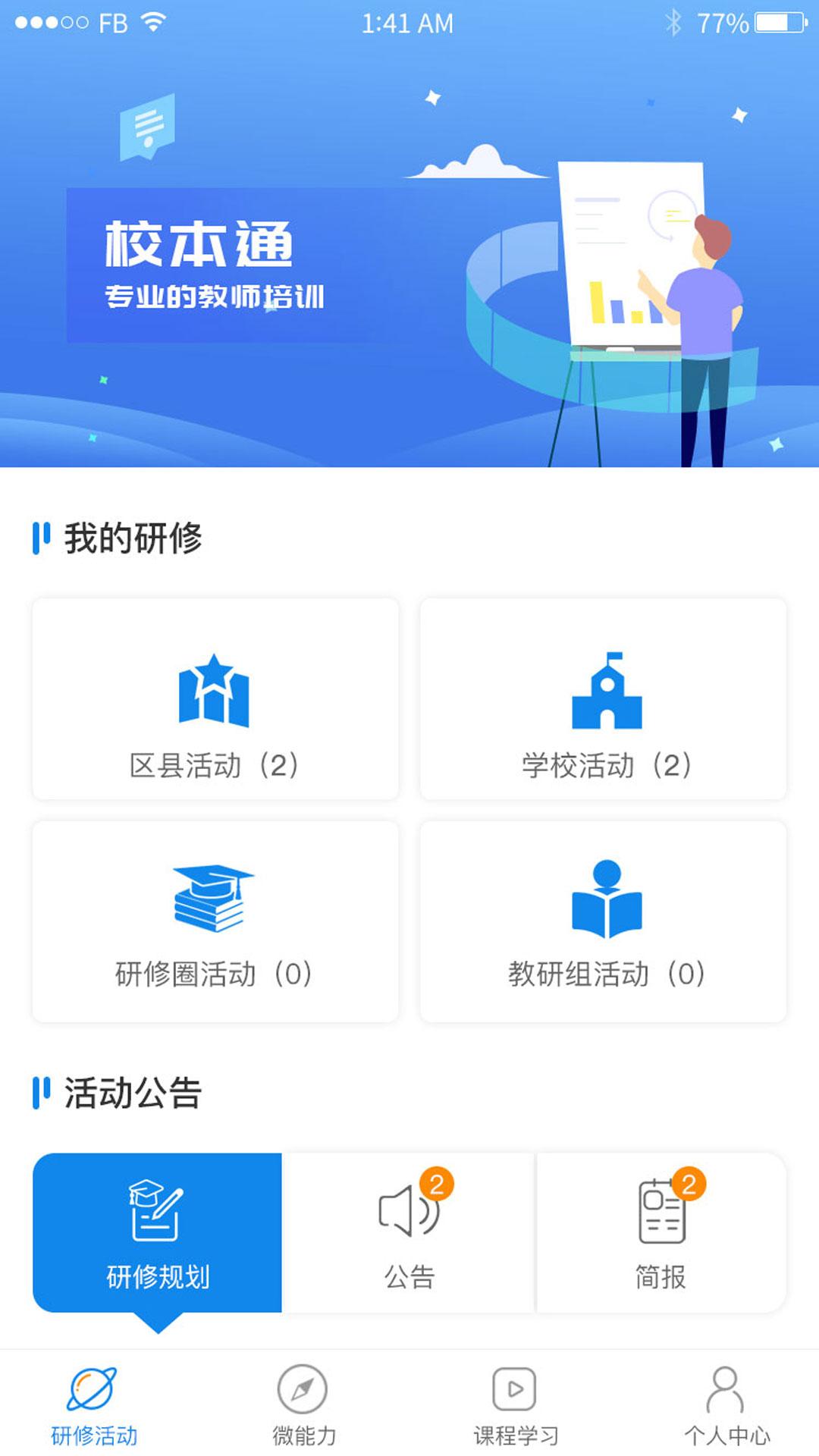Open 区县活动 card

click(x=215, y=699)
